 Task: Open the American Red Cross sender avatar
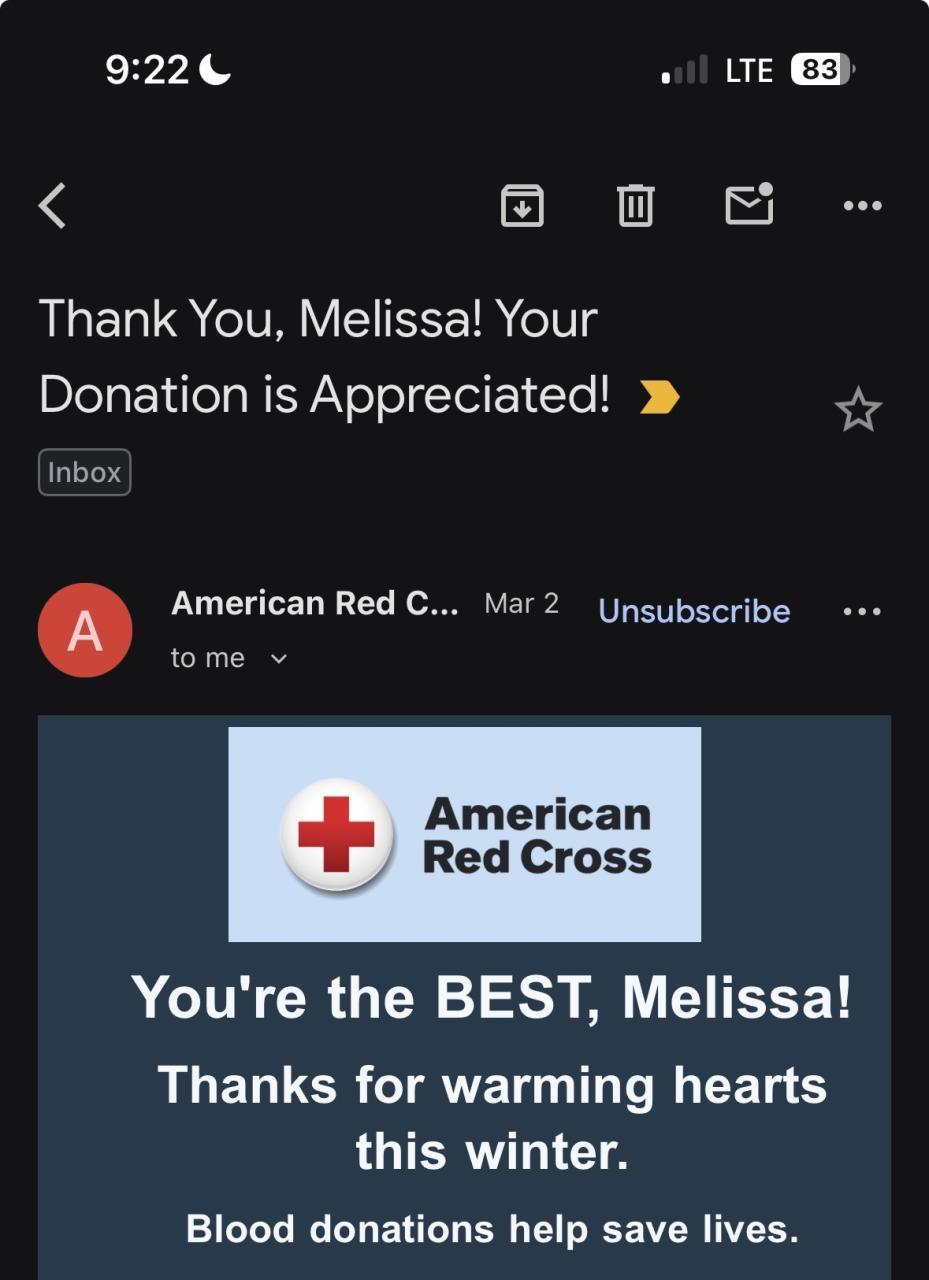(x=85, y=630)
